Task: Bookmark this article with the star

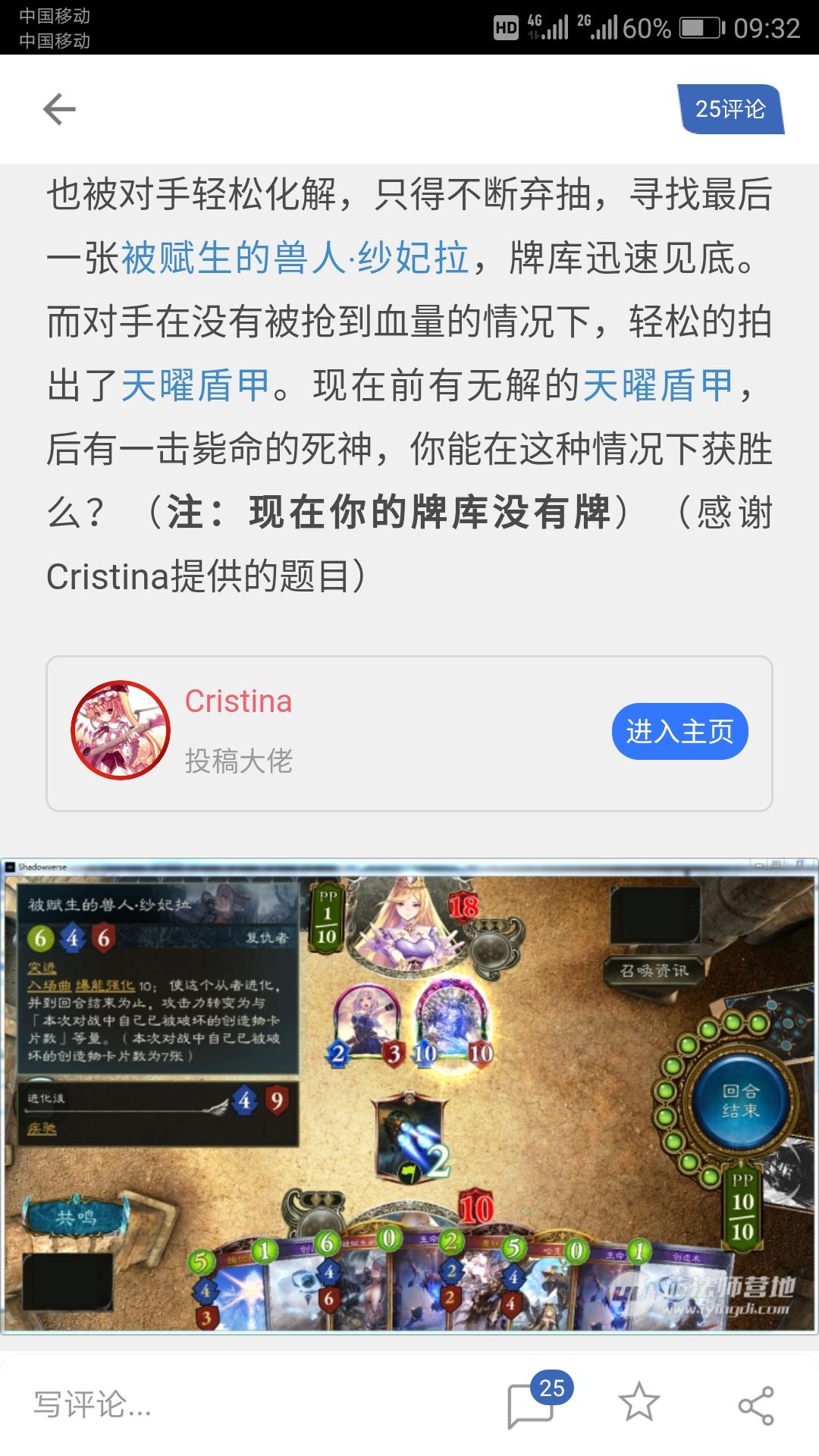Action: (x=639, y=1403)
